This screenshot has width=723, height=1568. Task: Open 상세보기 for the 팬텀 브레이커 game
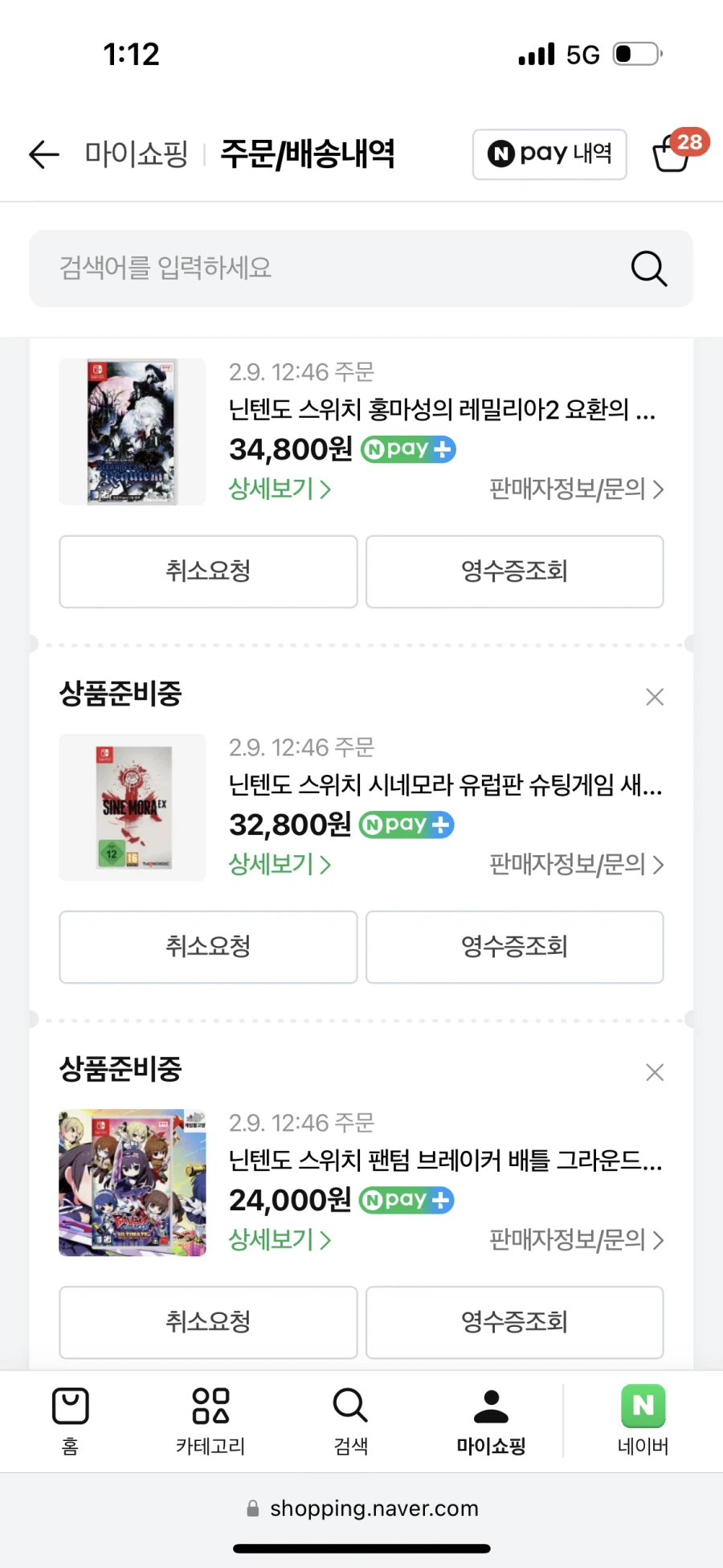(x=280, y=1240)
